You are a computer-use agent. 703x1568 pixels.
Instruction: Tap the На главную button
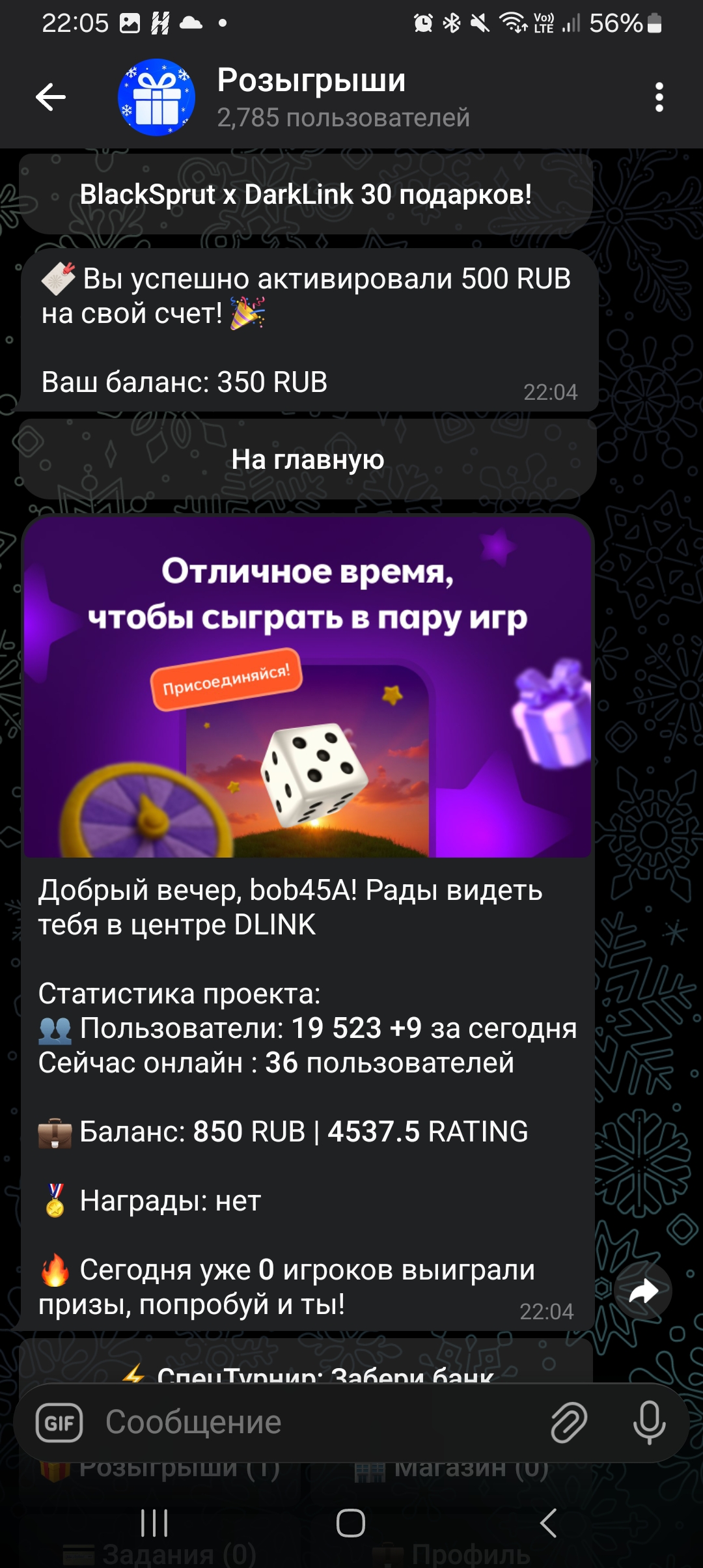point(307,460)
